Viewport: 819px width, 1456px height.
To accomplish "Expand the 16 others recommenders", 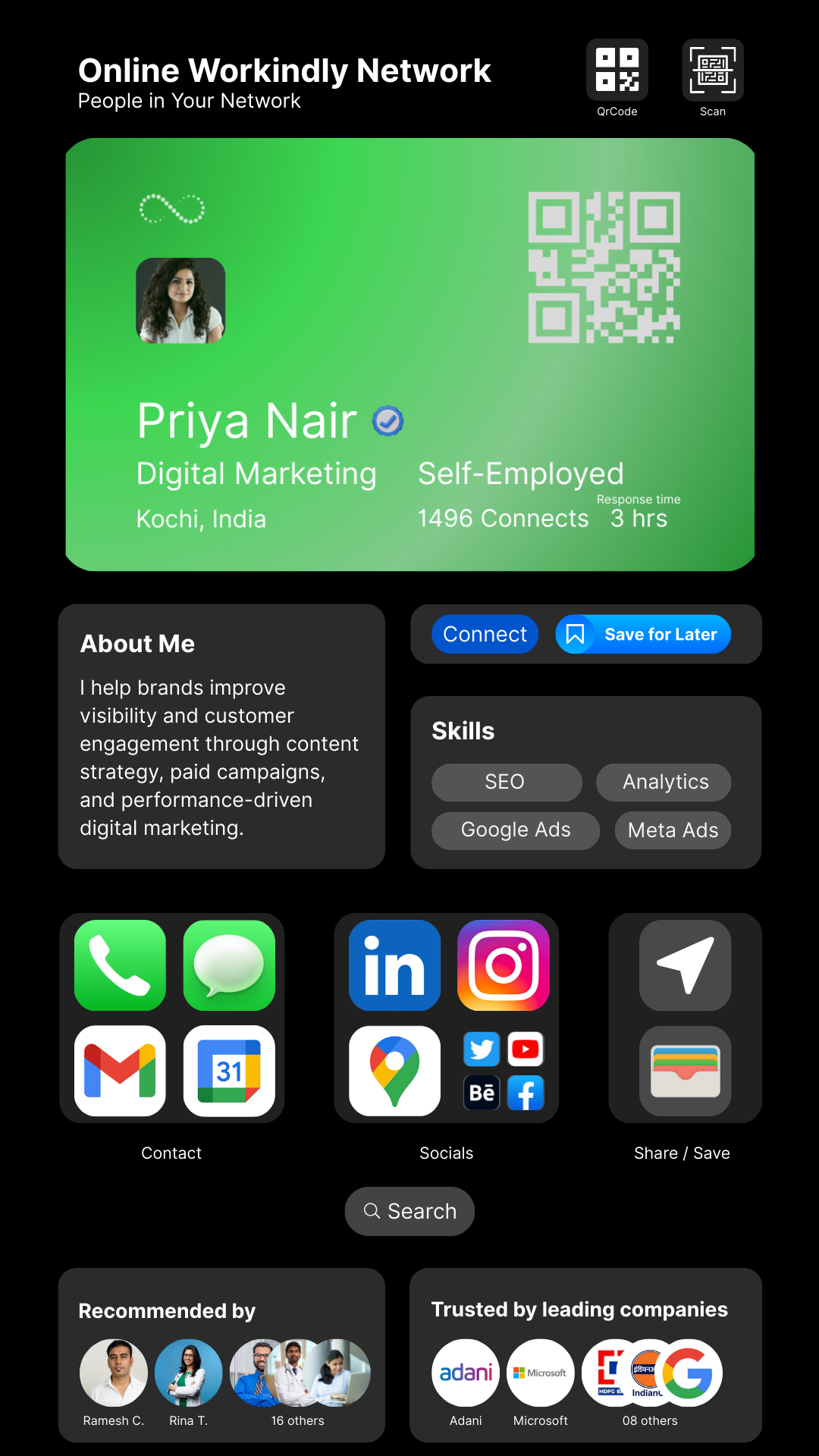I will coord(298,1374).
